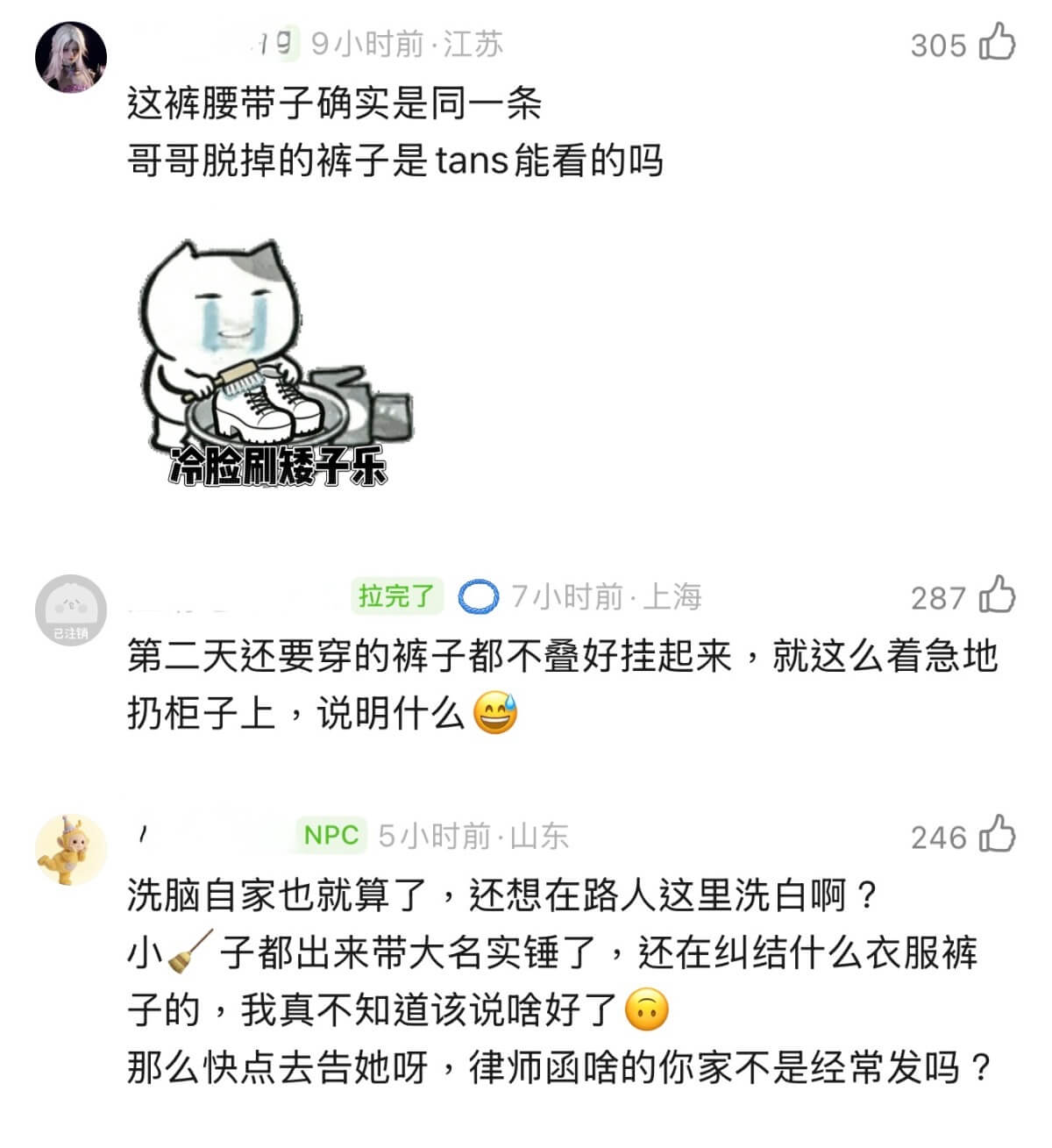Like the Shandong comment with 246 likes
Image resolution: width=1052 pixels, height=1148 pixels.
[997, 835]
